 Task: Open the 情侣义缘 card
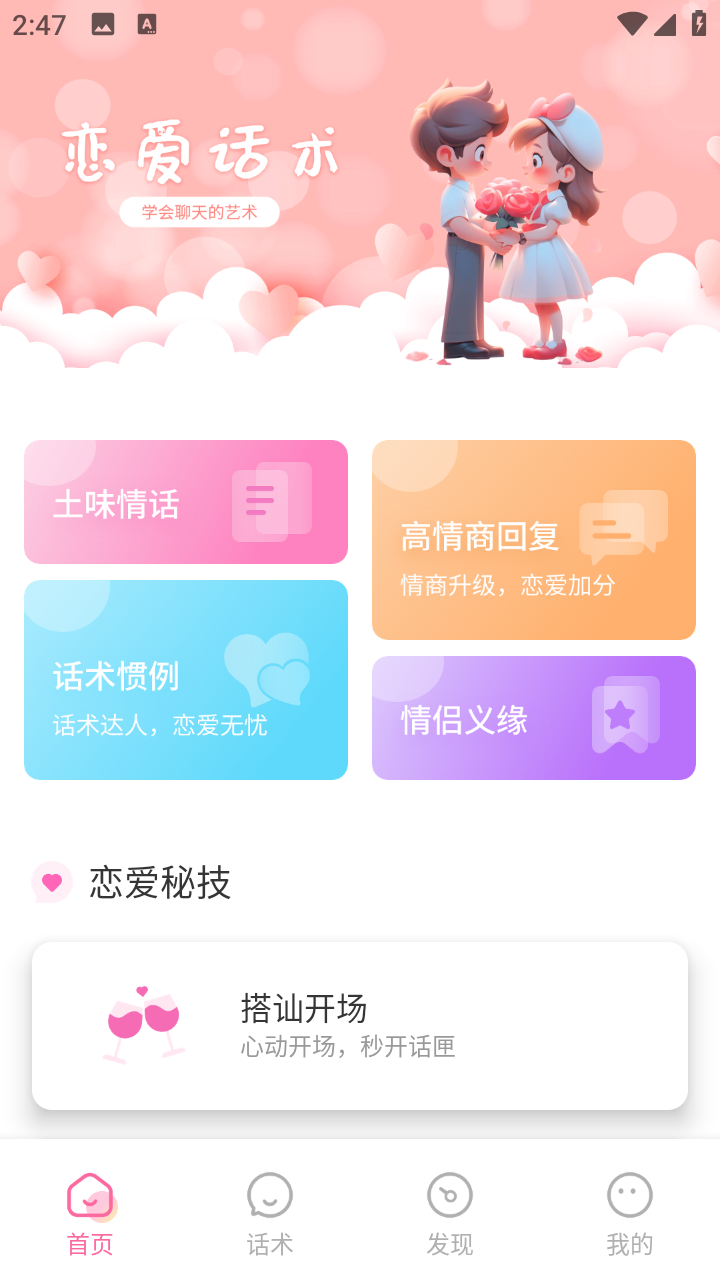coord(534,718)
